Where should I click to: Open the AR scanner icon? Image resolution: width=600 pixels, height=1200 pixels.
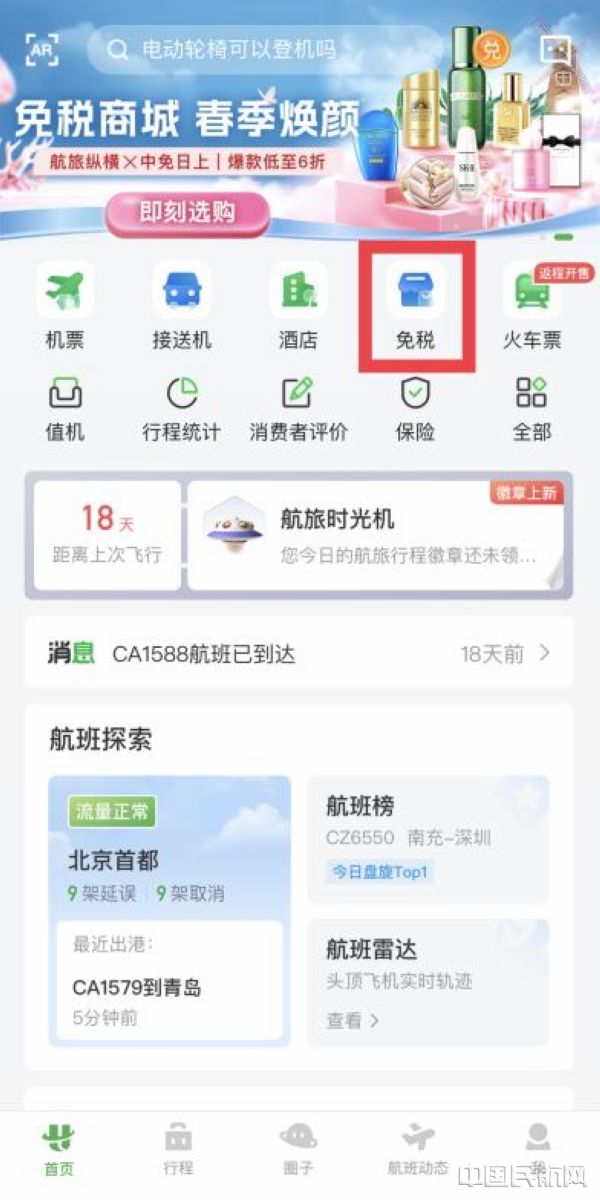click(x=42, y=48)
